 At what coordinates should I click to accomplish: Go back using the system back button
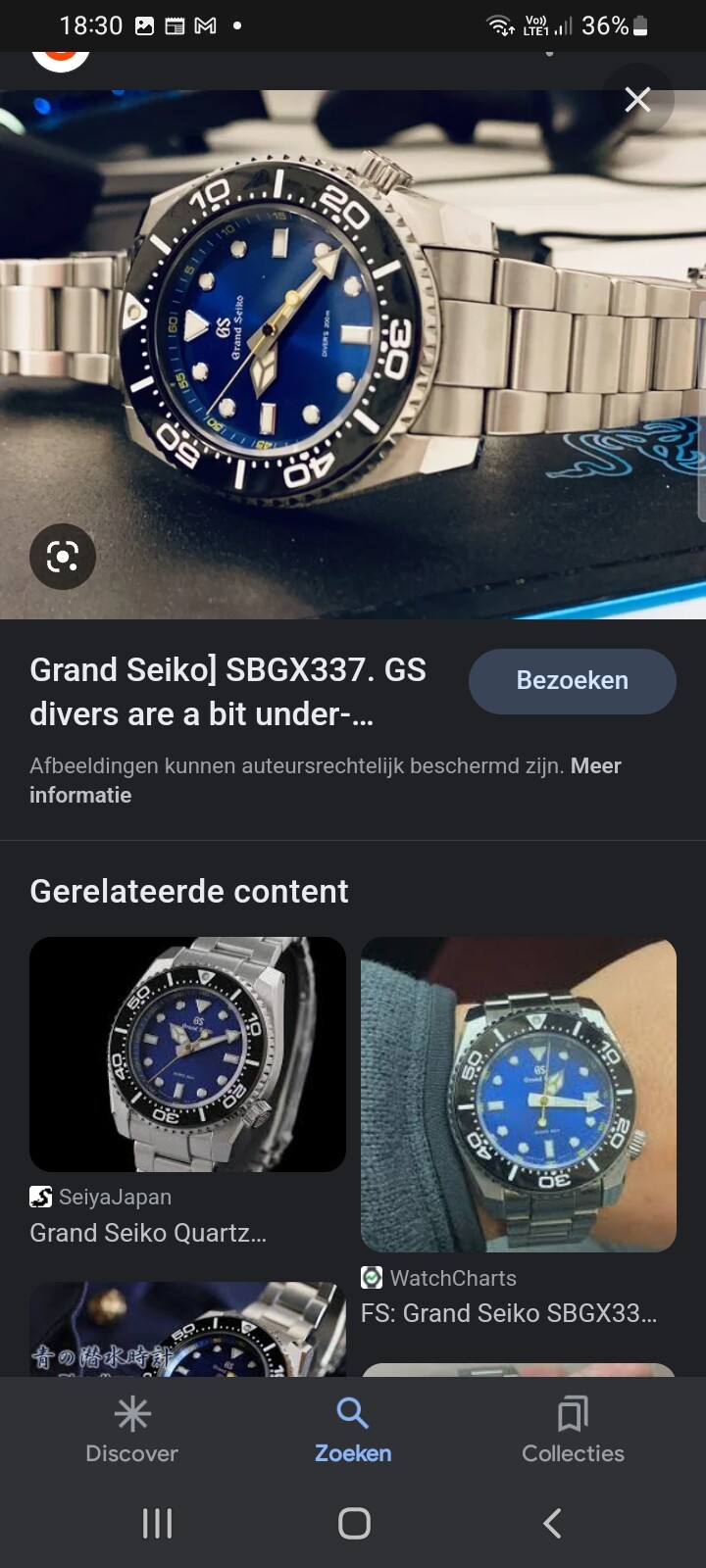point(552,1523)
